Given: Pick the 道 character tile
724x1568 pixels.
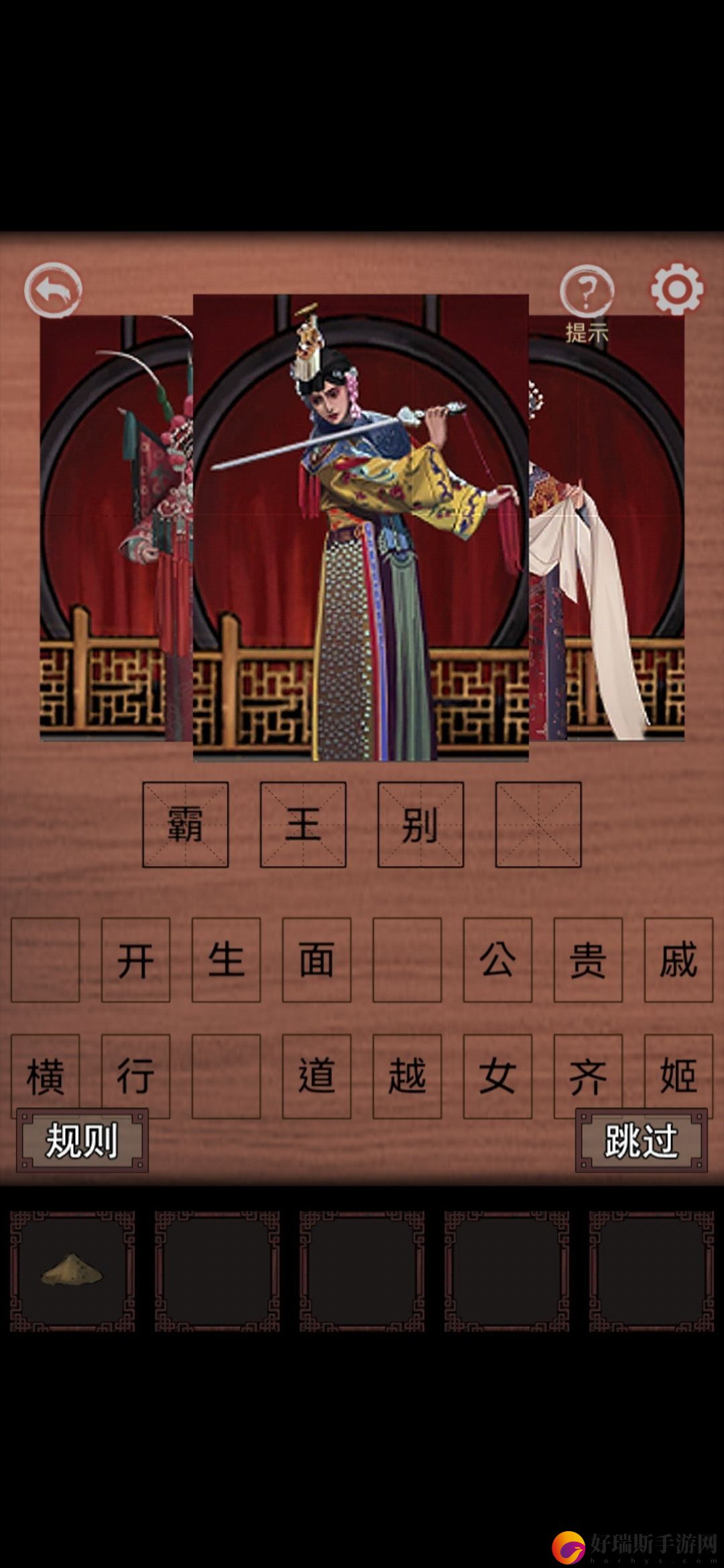Looking at the screenshot, I should (x=316, y=1075).
